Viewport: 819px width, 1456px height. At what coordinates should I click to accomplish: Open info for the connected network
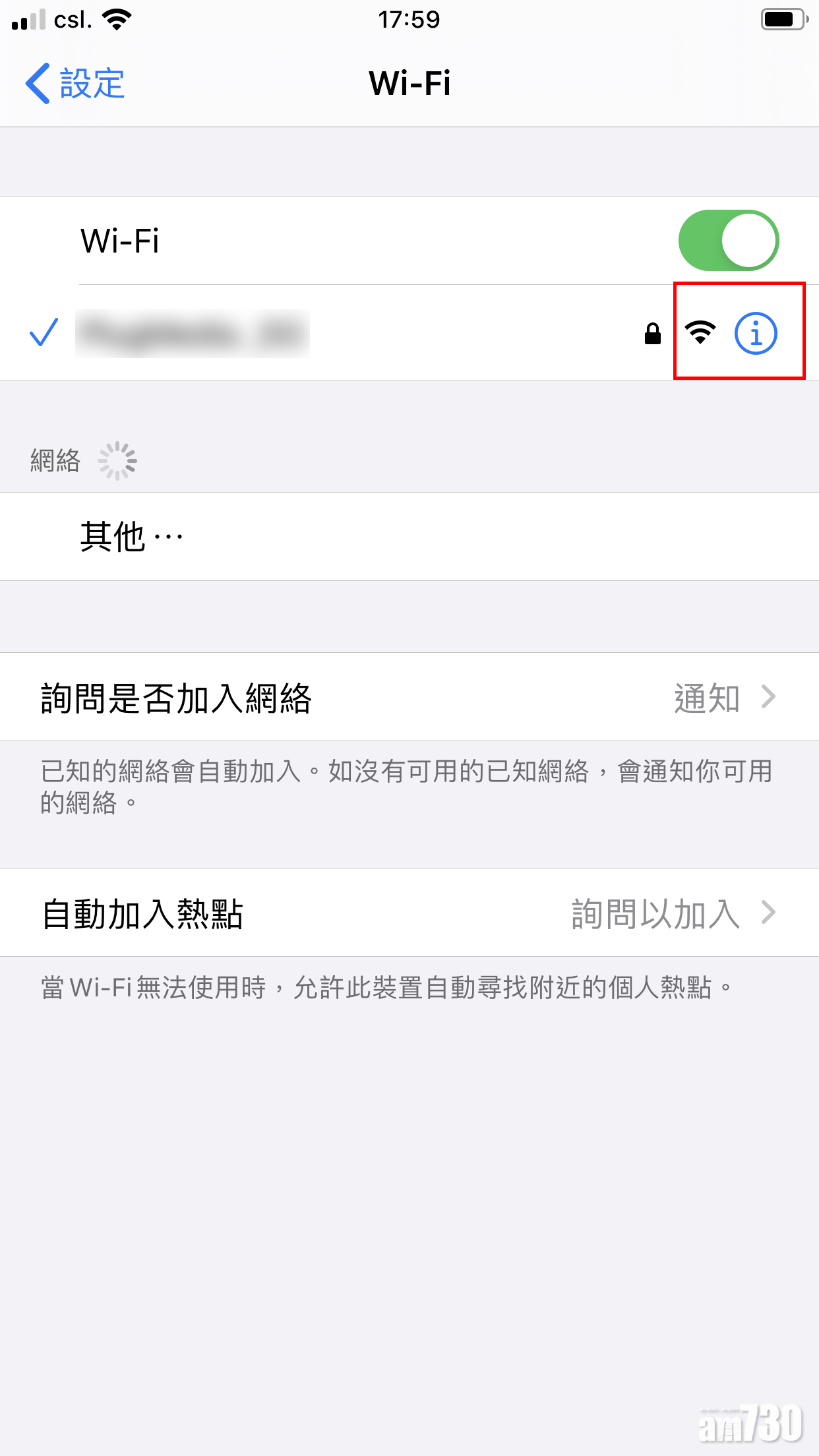tap(756, 333)
